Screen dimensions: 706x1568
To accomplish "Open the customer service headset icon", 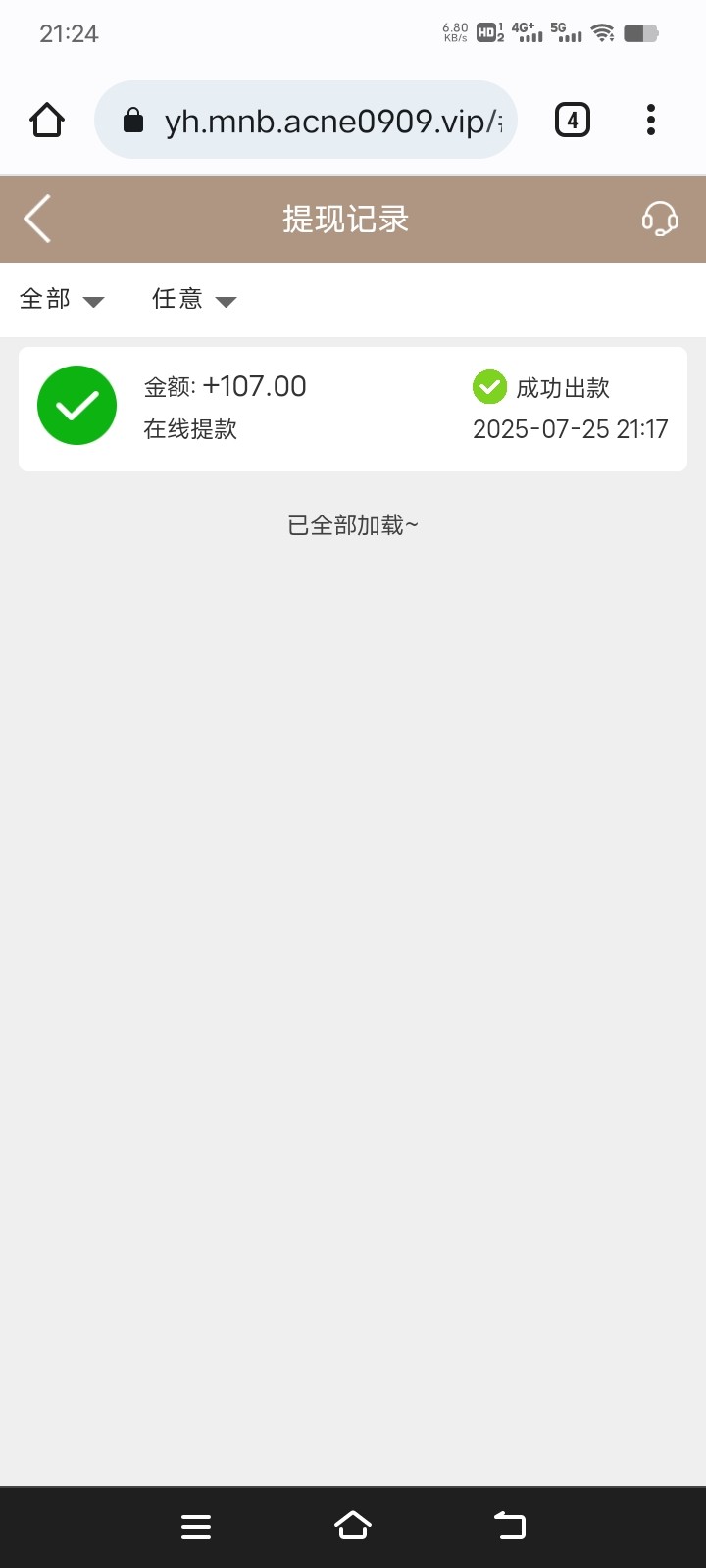I will [660, 219].
